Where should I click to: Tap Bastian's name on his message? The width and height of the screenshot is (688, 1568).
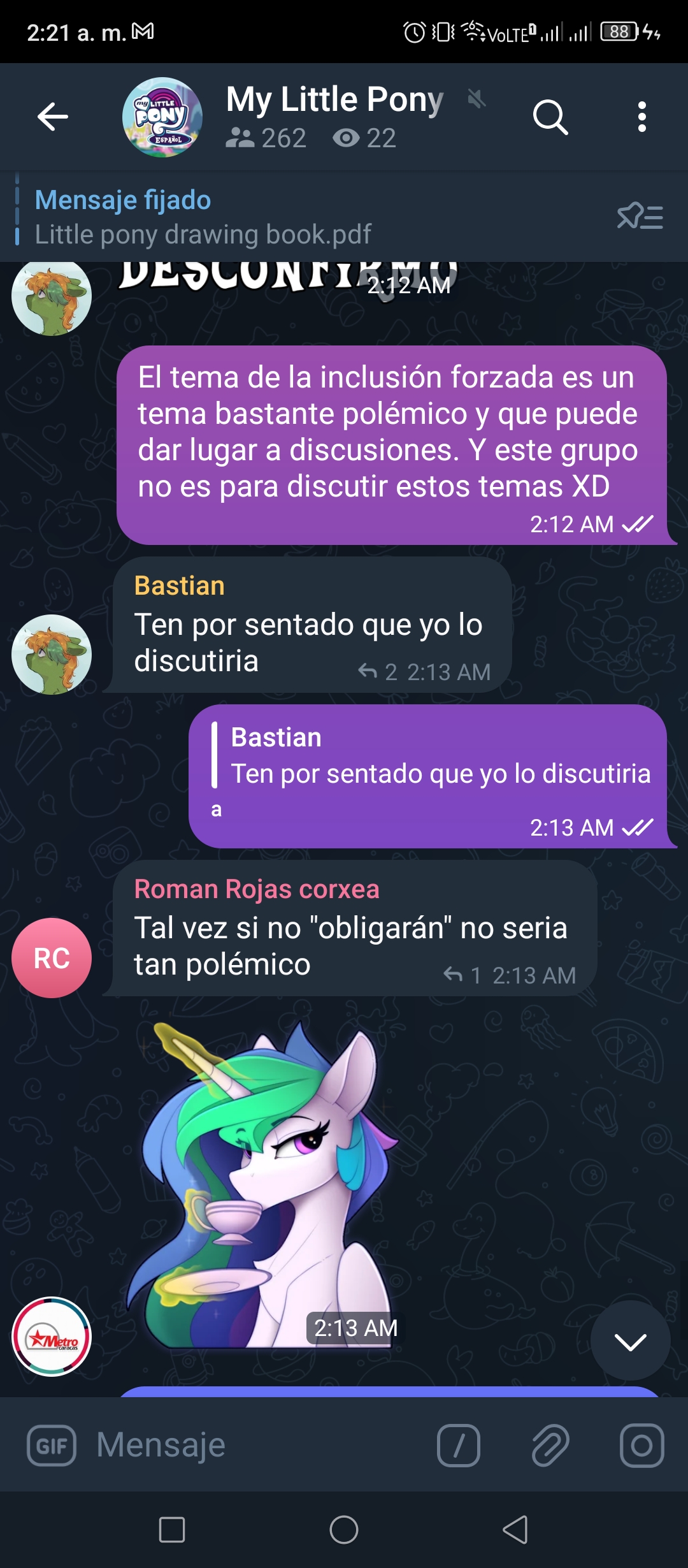pos(179,586)
